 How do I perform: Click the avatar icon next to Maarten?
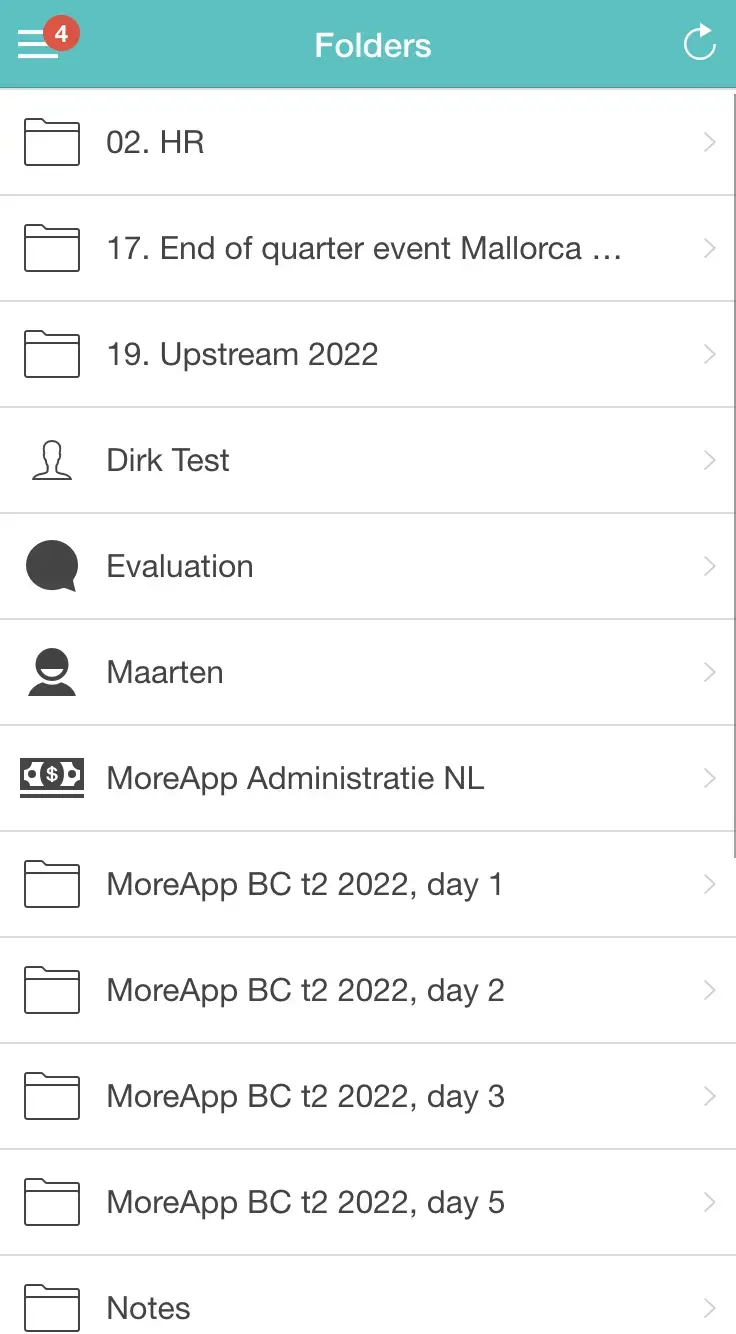click(51, 672)
